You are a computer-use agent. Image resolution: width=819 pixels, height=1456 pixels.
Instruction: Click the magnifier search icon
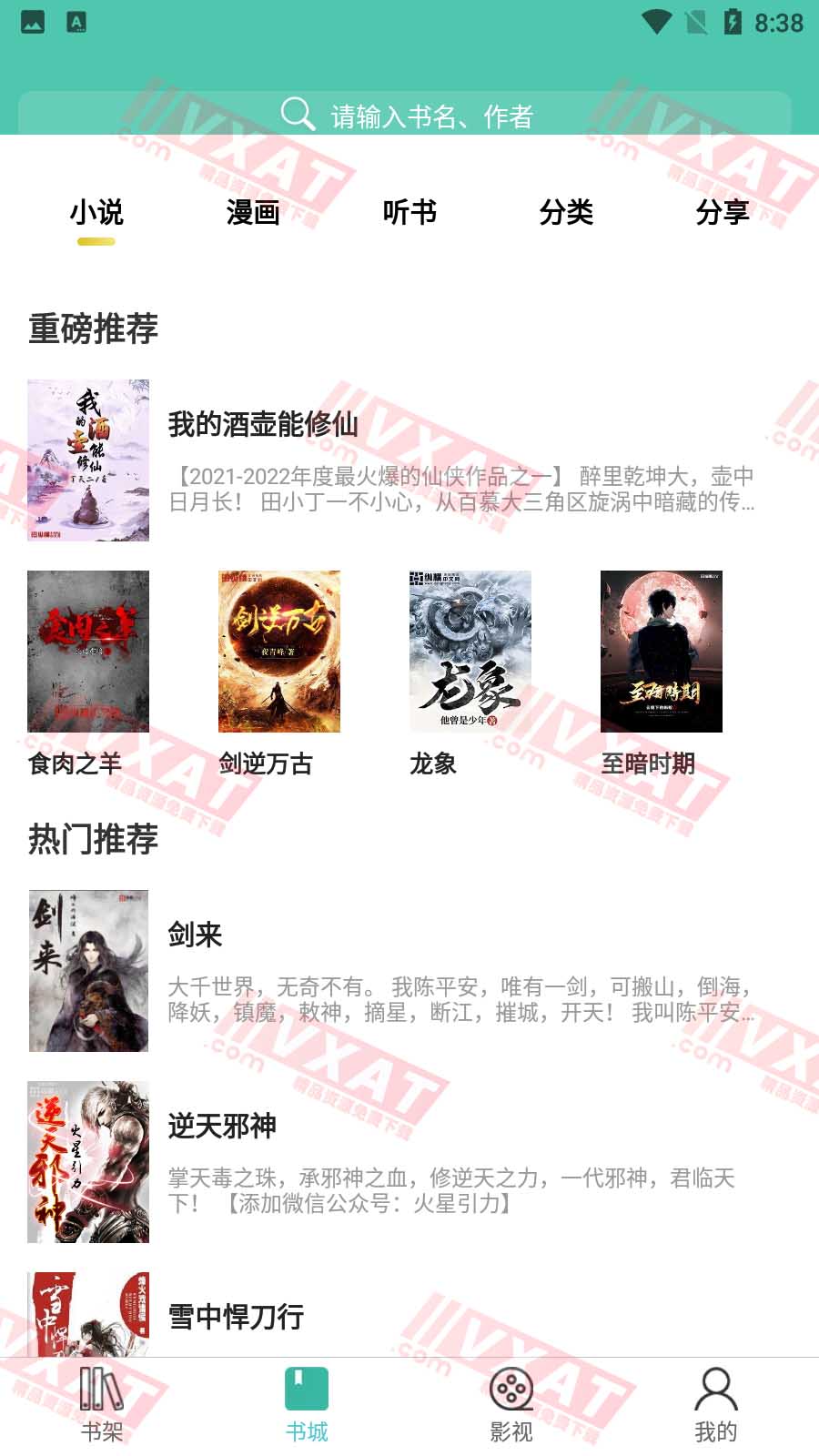click(x=295, y=113)
